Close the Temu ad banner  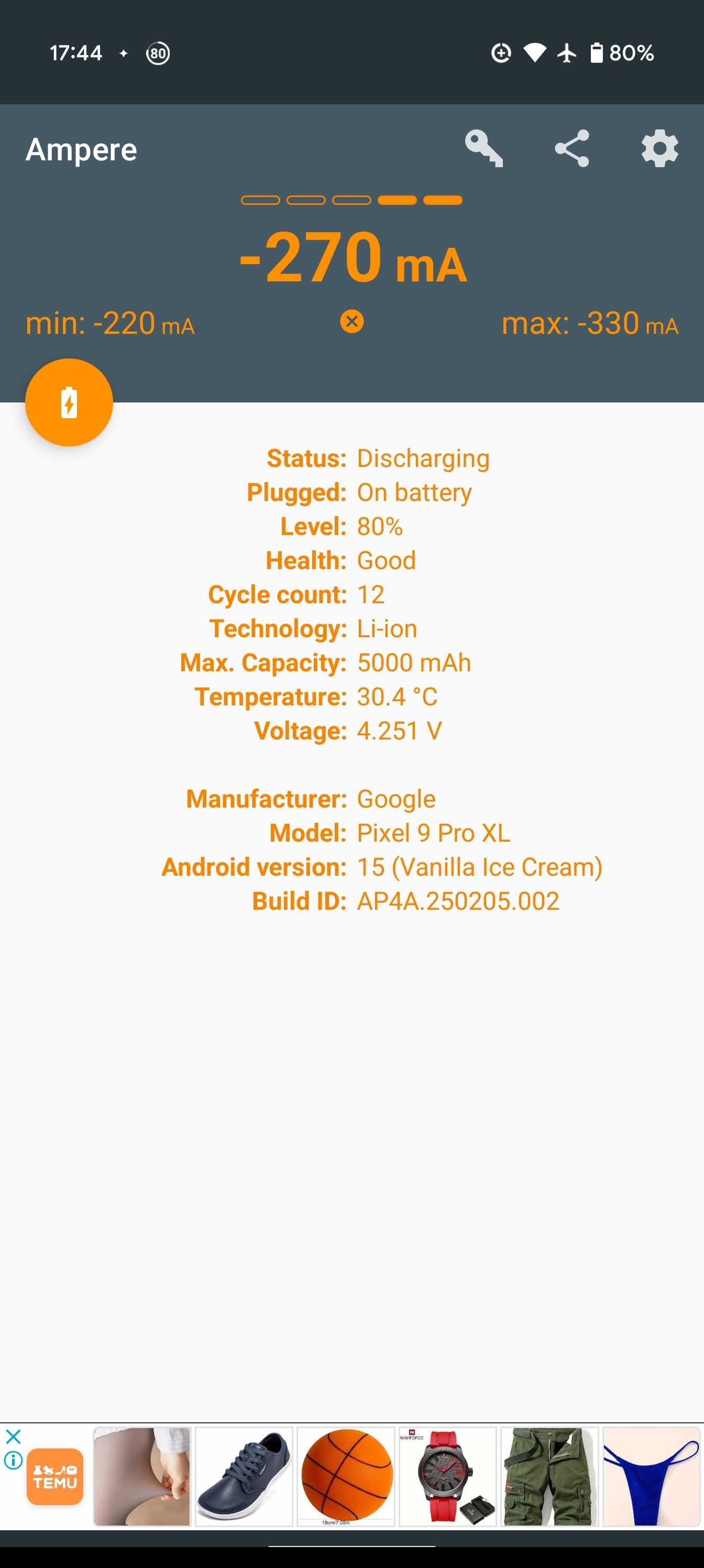(14, 1437)
